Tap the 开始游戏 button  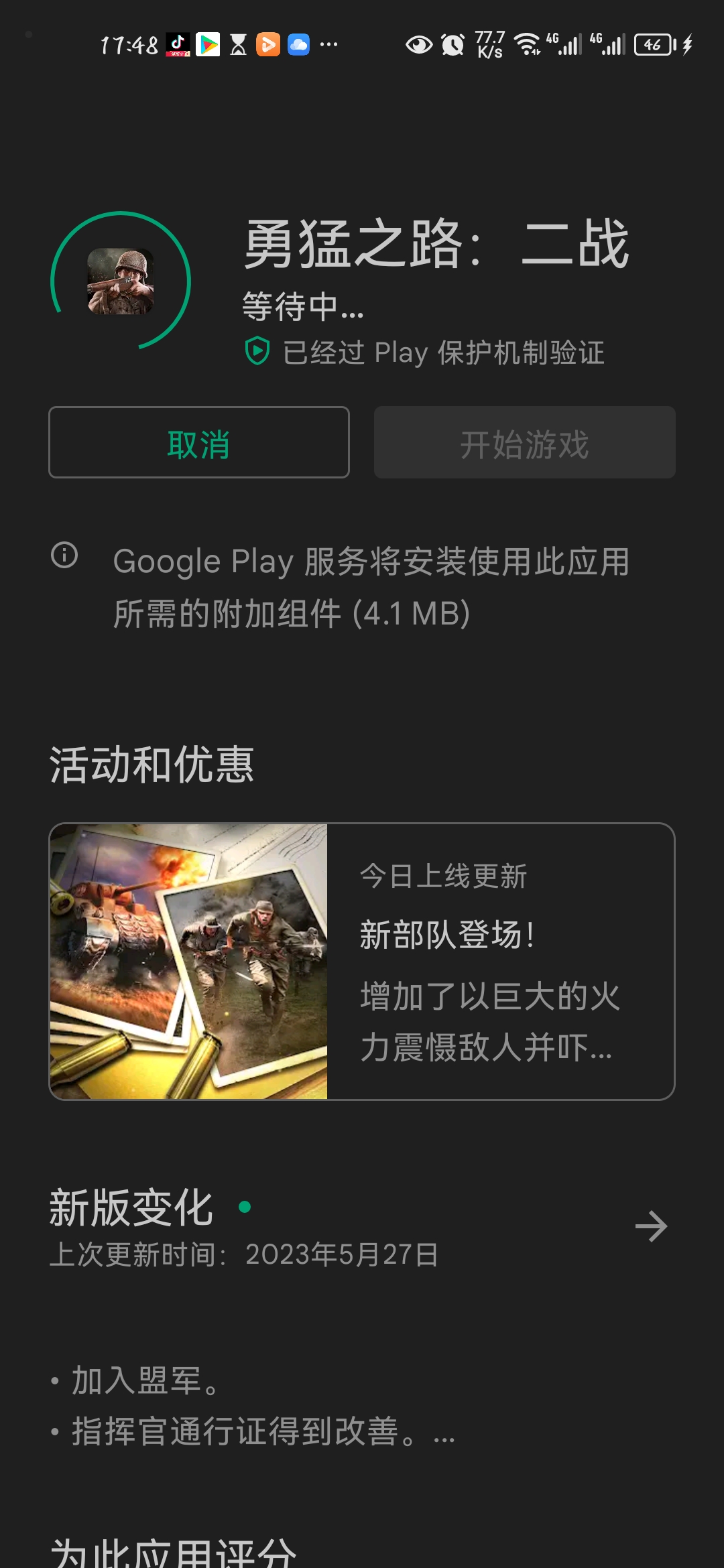coord(524,442)
